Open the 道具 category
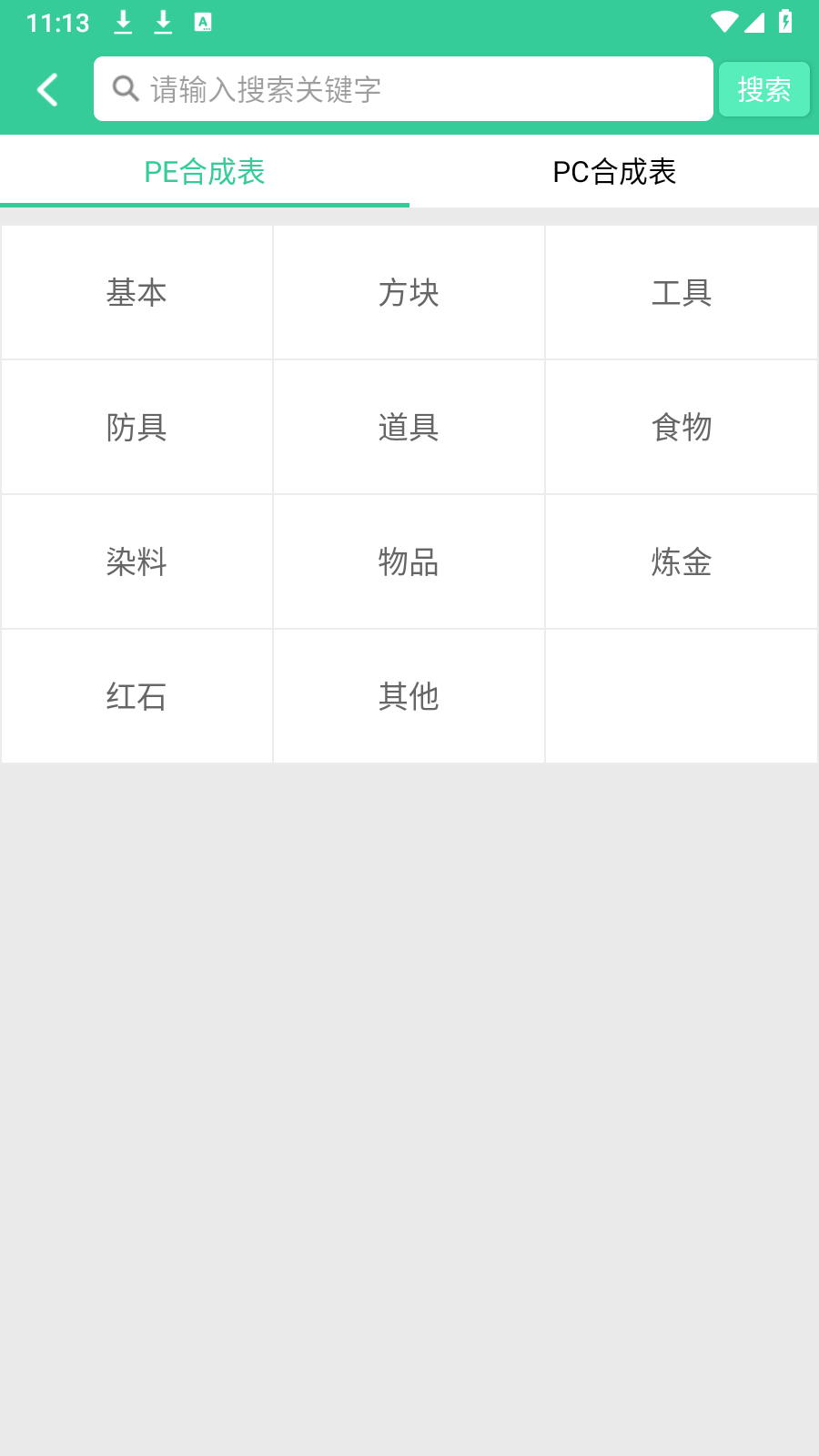This screenshot has width=819, height=1456. pos(409,427)
